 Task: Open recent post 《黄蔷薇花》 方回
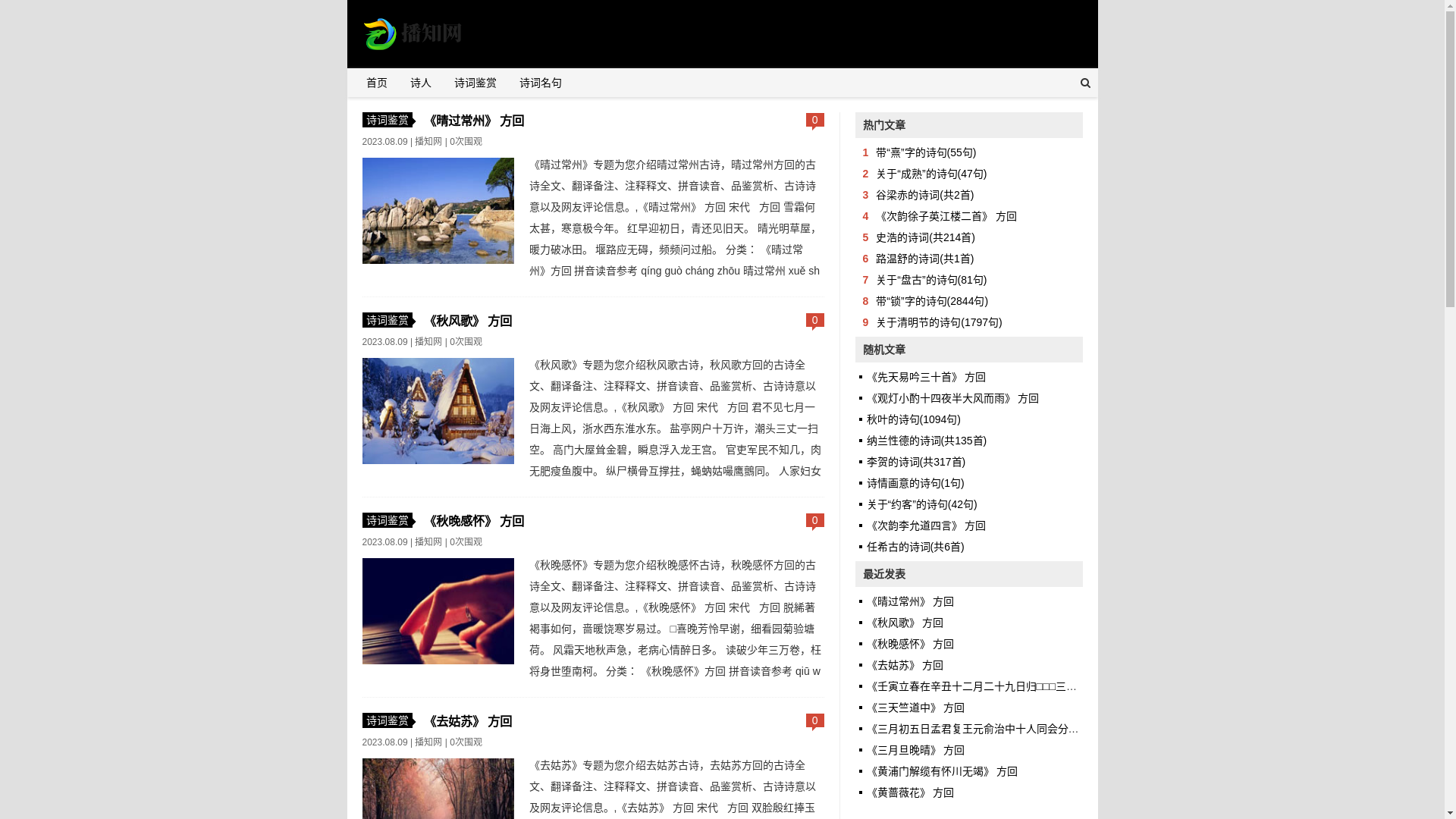point(910,793)
